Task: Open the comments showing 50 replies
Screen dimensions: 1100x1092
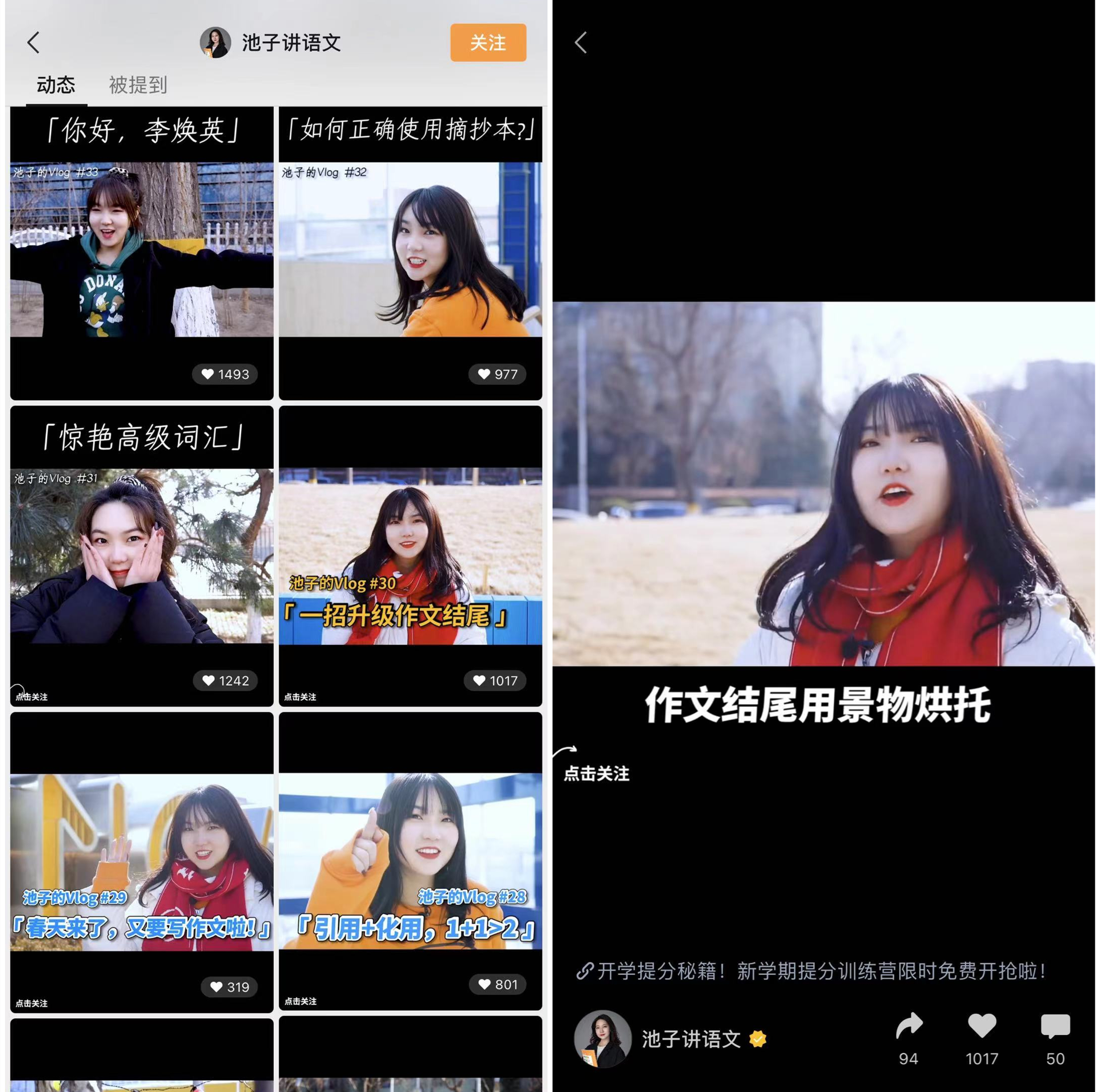Action: 1054,1027
